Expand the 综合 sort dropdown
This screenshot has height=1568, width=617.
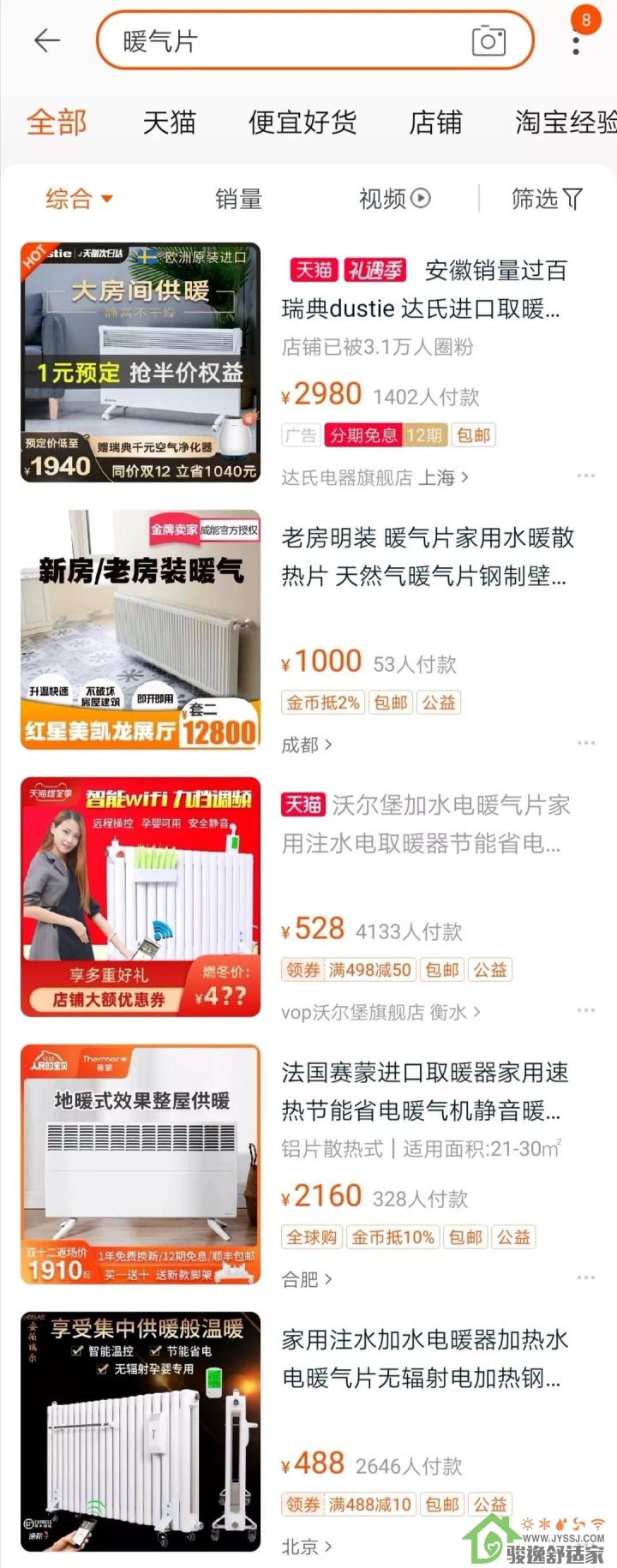tap(79, 199)
